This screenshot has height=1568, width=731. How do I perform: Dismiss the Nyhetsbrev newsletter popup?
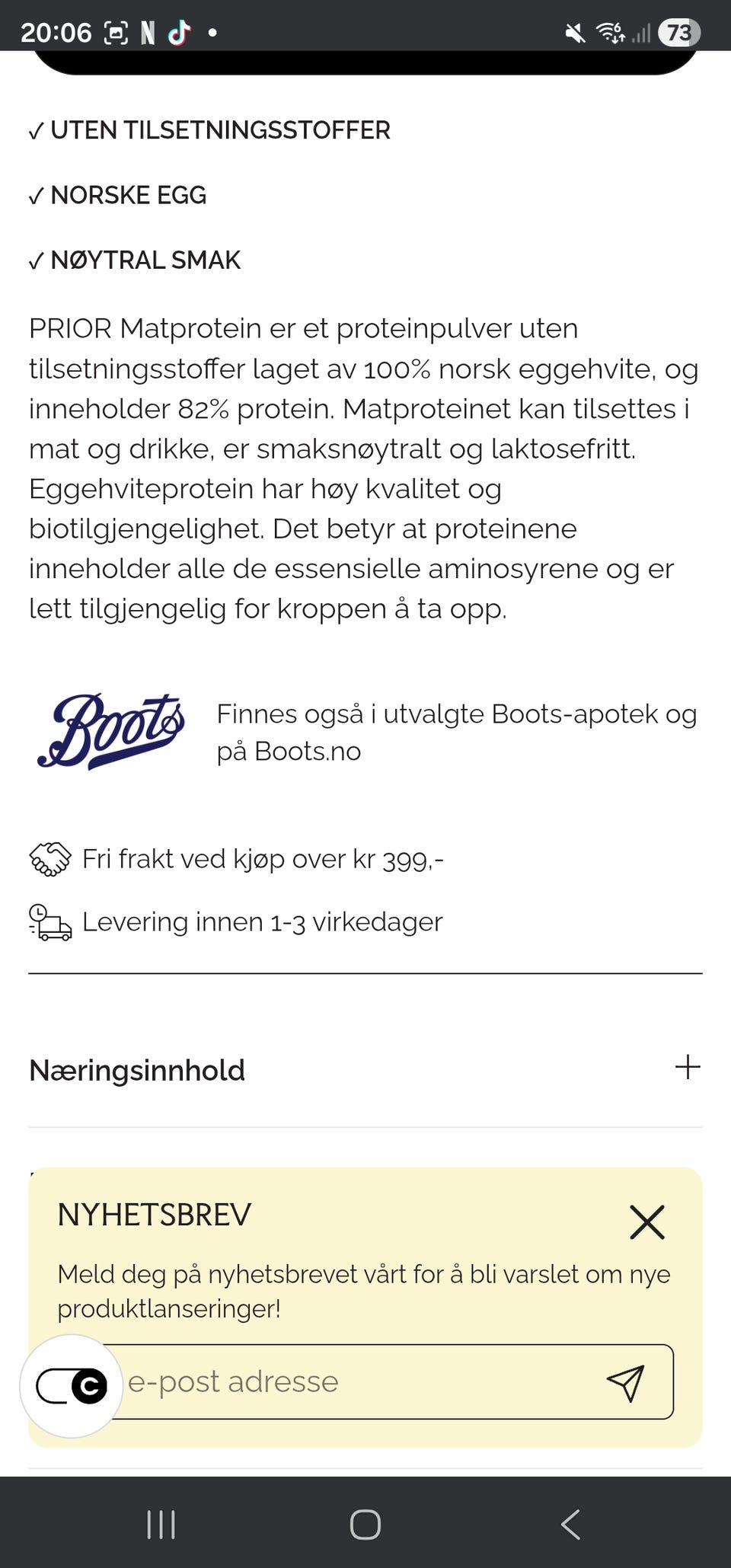(647, 1222)
